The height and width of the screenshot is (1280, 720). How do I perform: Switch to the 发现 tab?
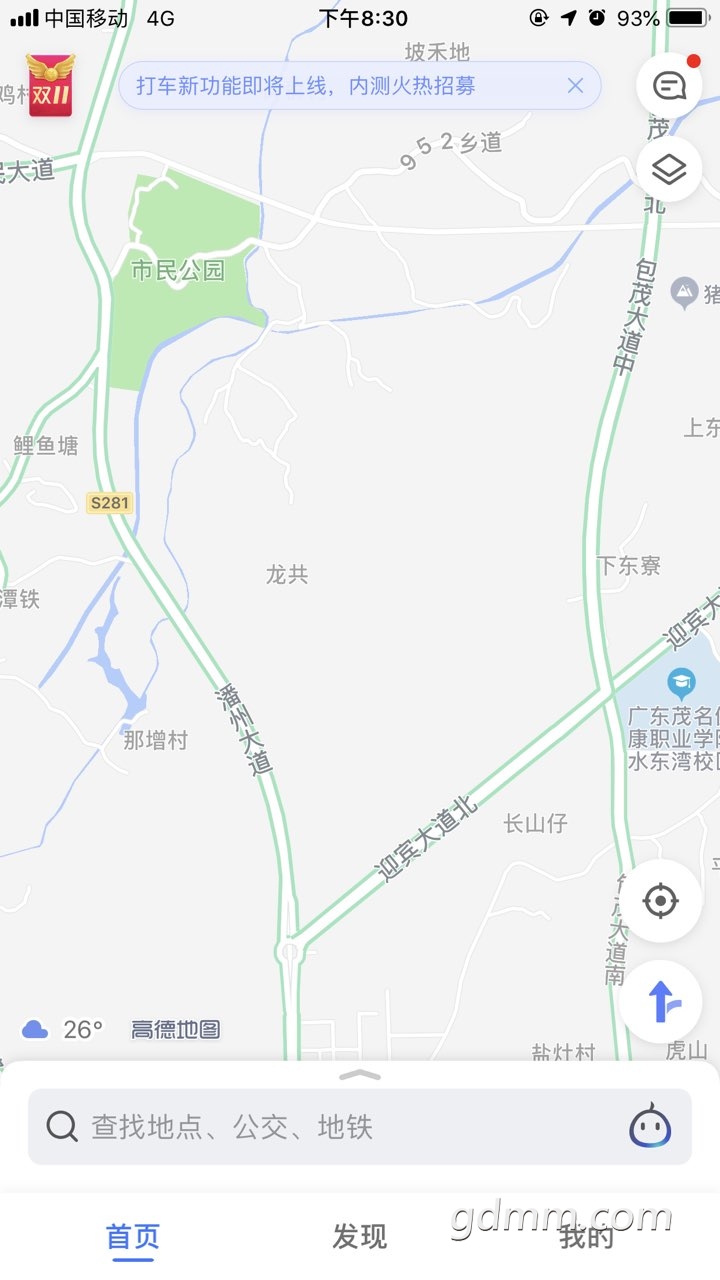click(359, 1237)
